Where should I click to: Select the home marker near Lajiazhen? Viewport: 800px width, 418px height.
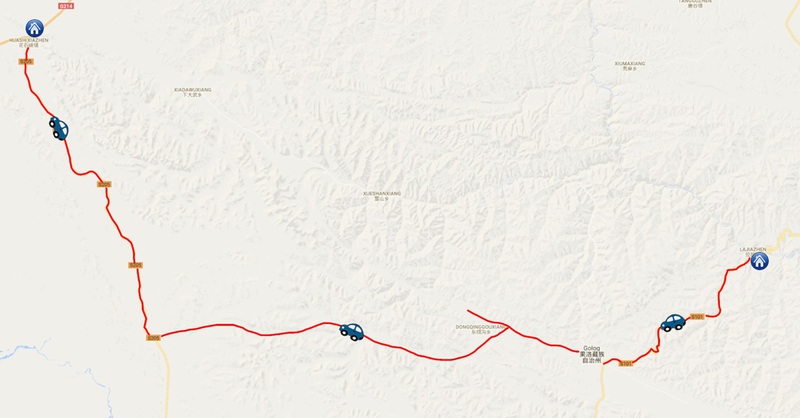pyautogui.click(x=759, y=261)
